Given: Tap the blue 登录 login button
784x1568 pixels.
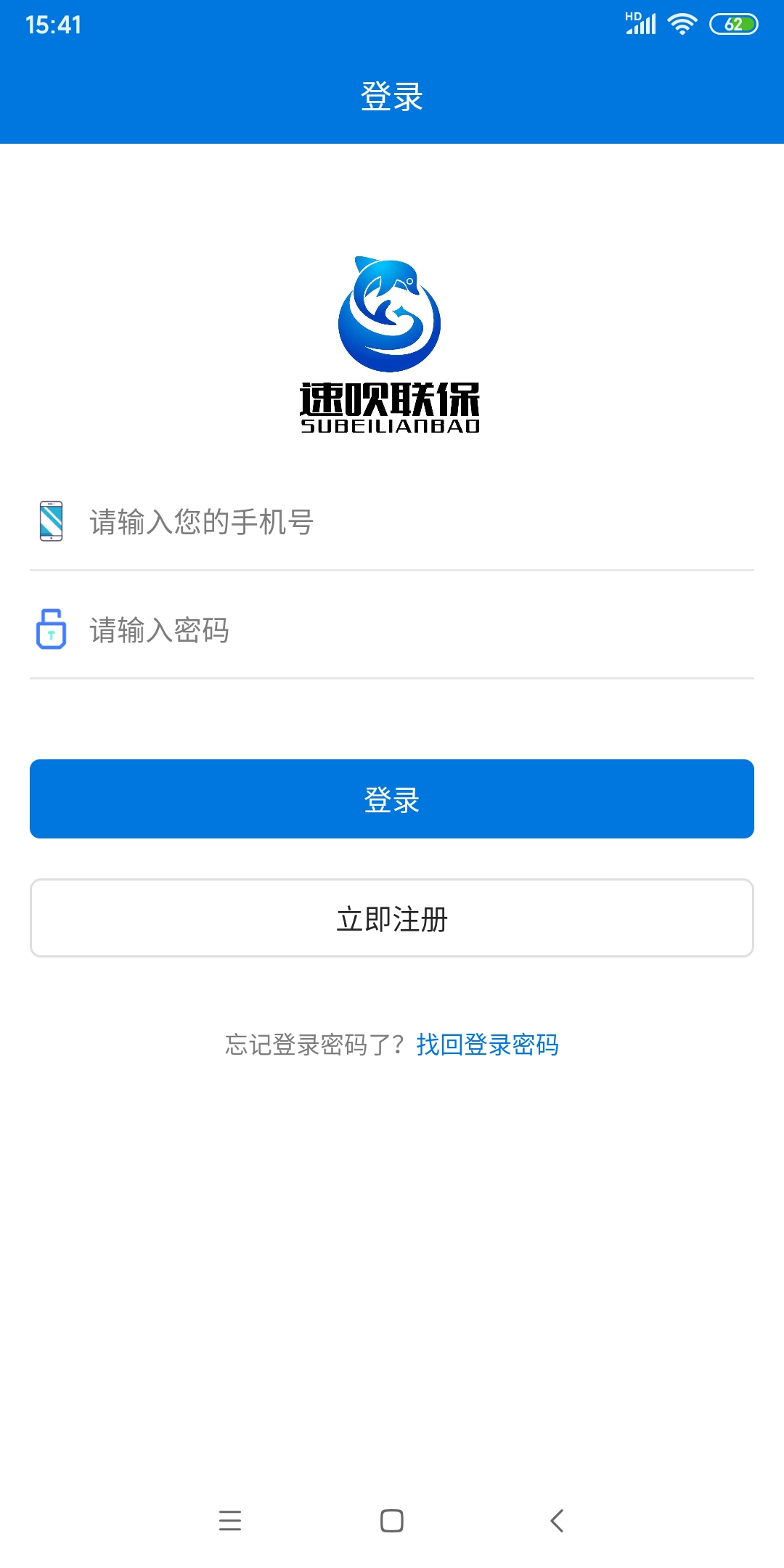Looking at the screenshot, I should point(392,799).
